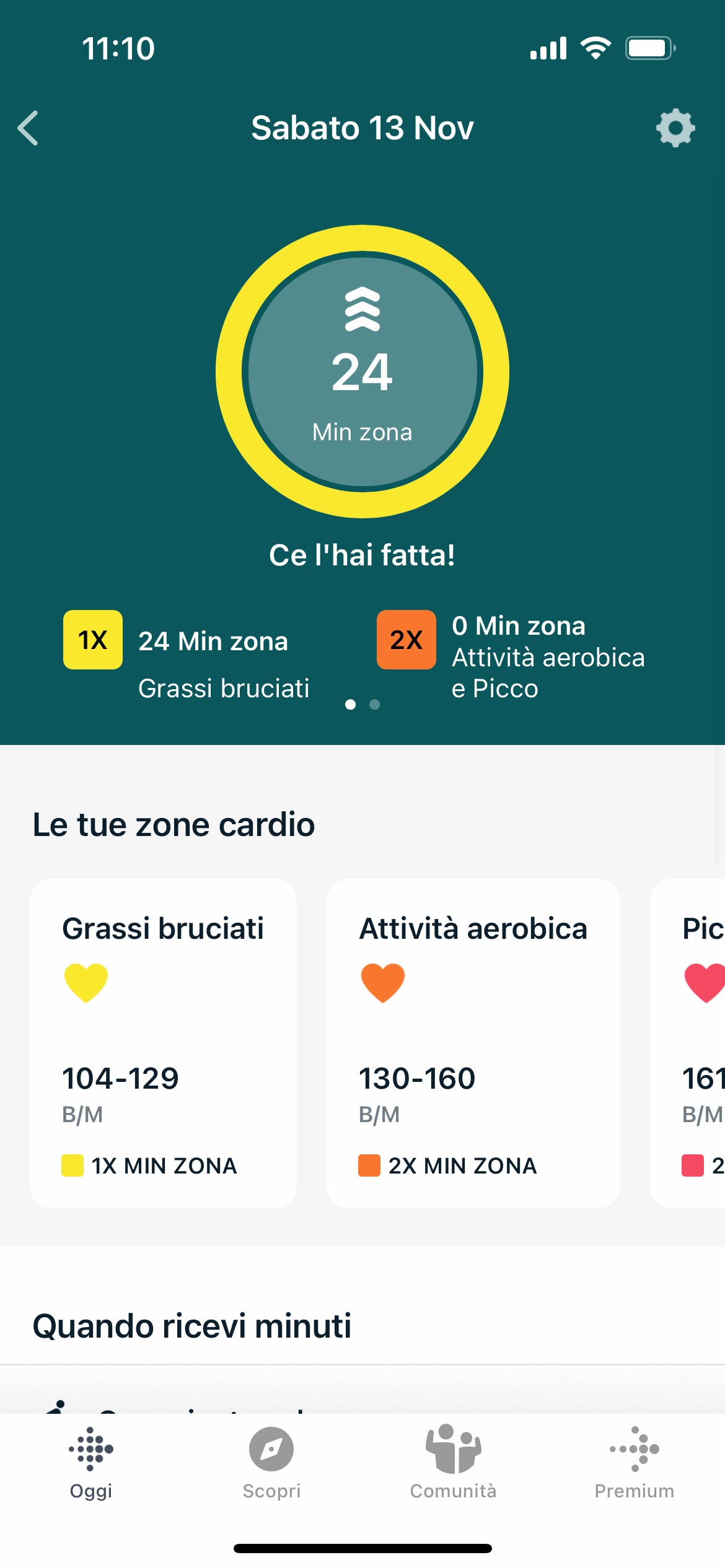Tap the second page indicator dot
Image resolution: width=725 pixels, height=1568 pixels.
coord(374,704)
